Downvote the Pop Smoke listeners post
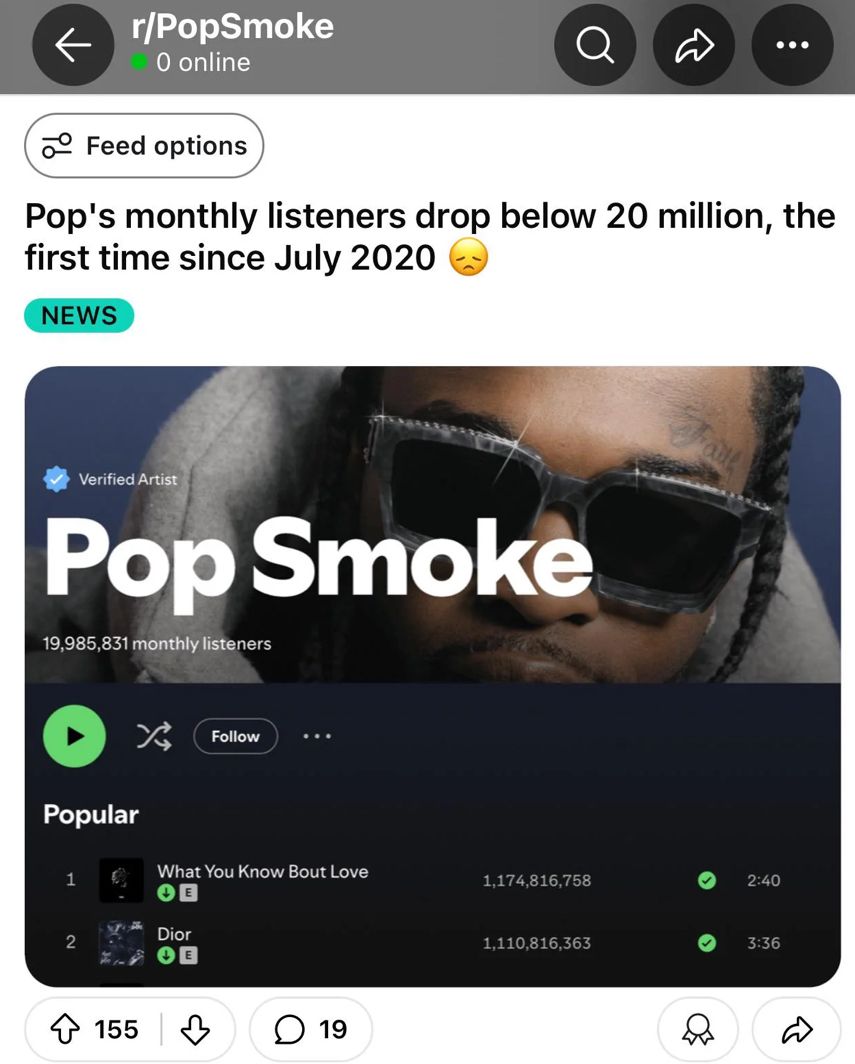 click(x=194, y=1029)
